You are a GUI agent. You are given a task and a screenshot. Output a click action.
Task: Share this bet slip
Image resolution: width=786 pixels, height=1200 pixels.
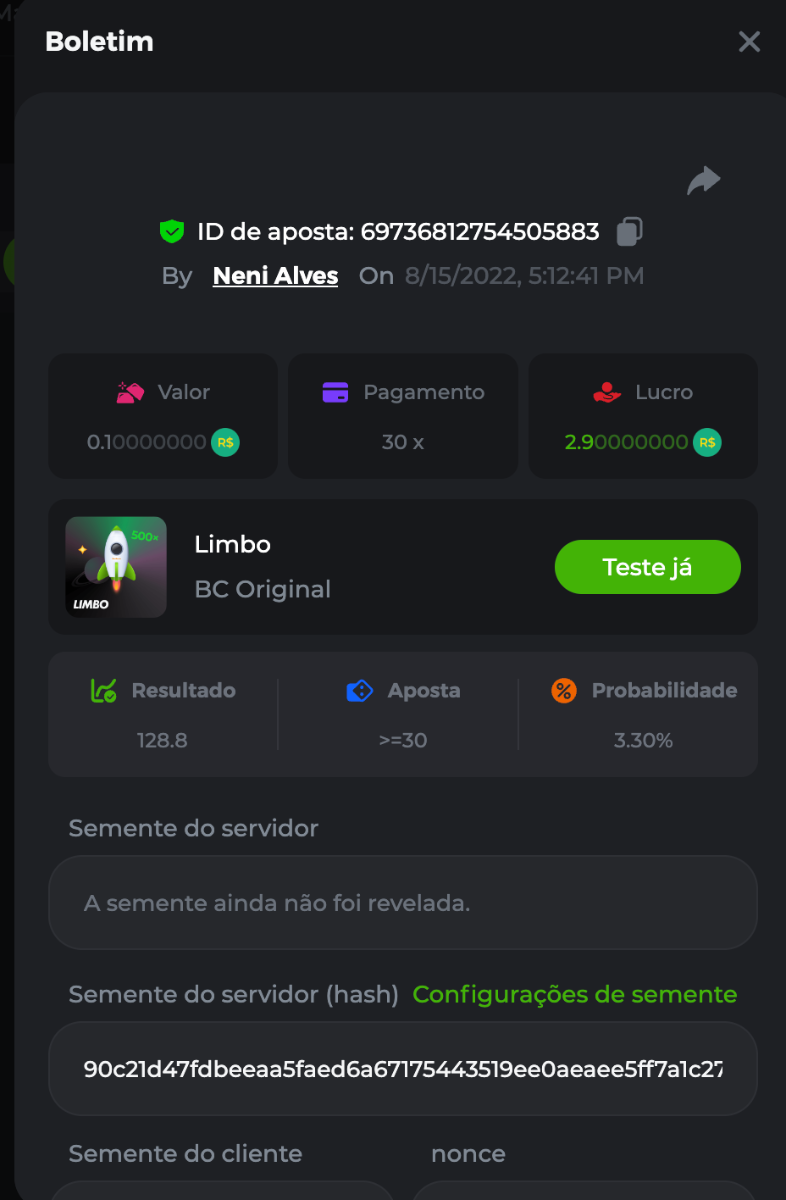point(703,181)
